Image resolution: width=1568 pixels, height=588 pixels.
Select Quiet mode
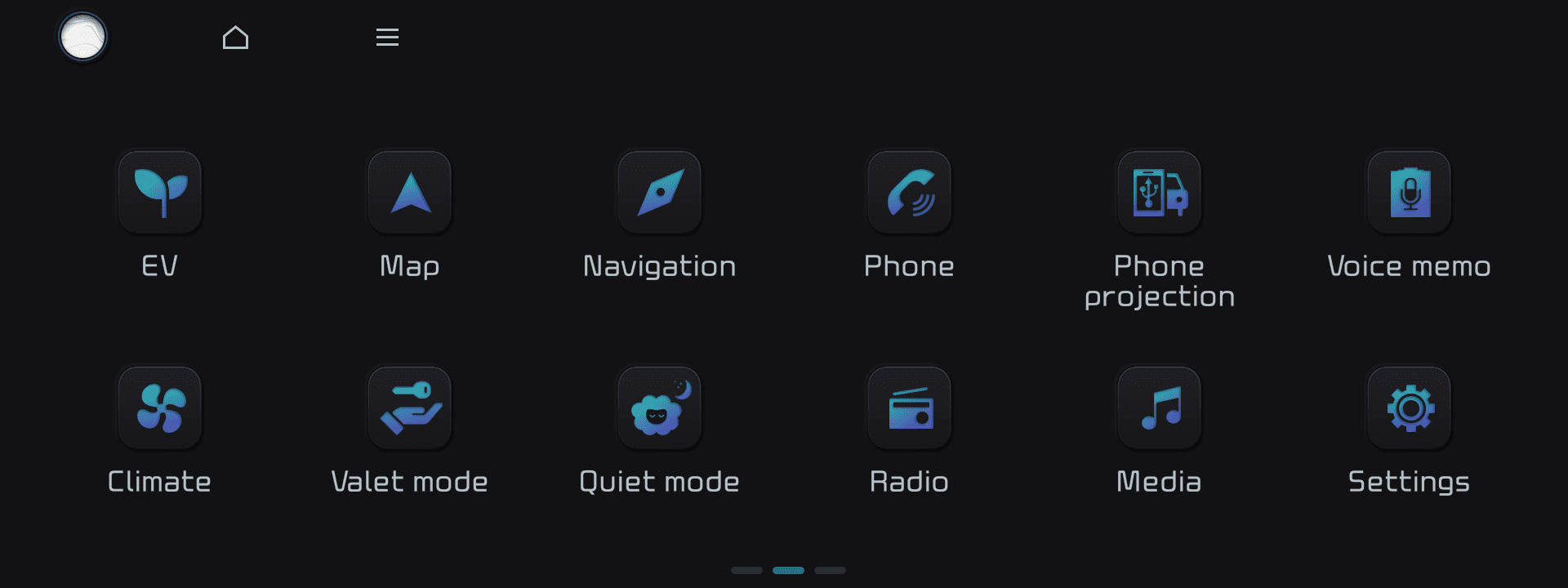660,408
